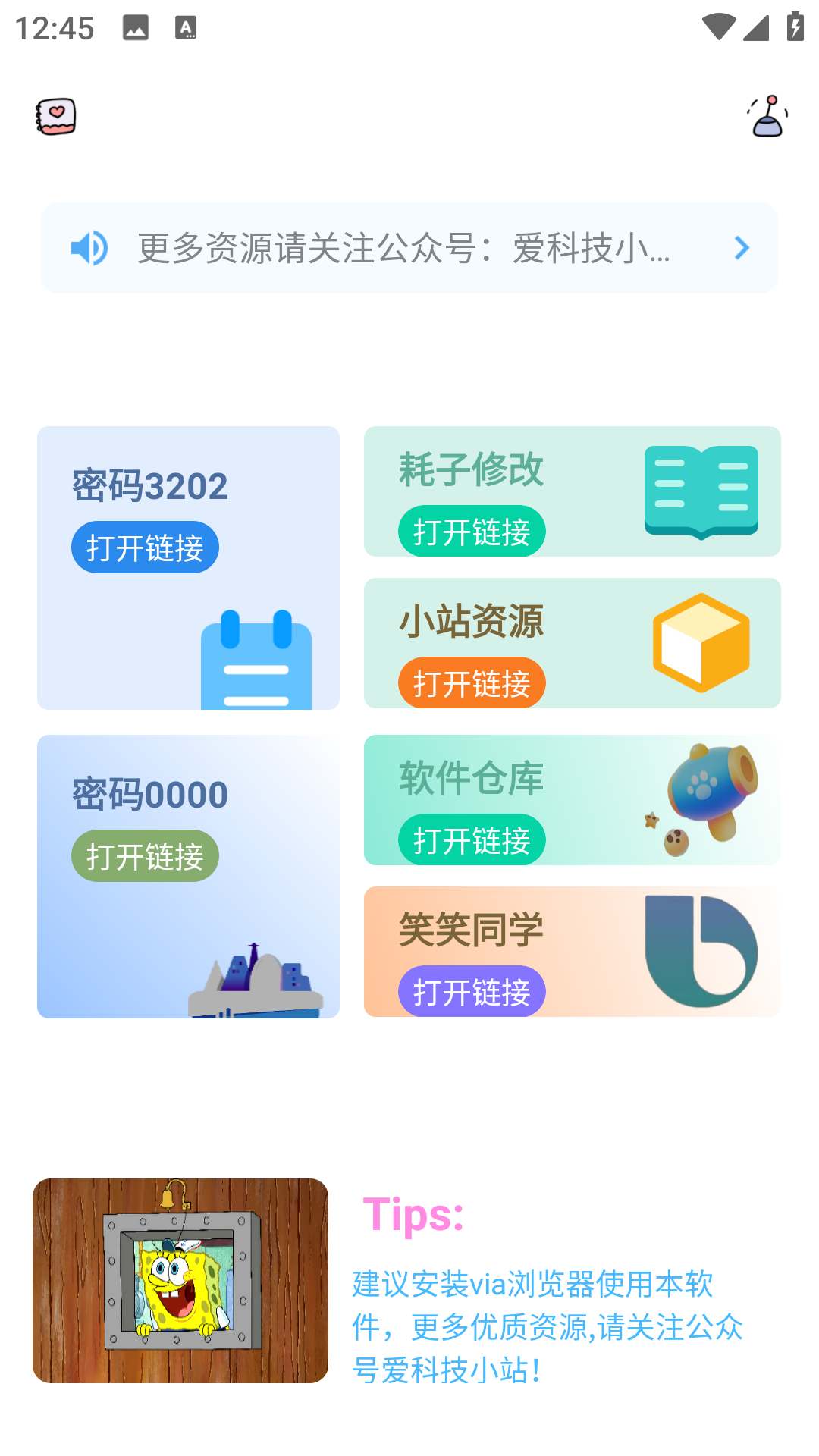Image resolution: width=819 pixels, height=1456 pixels.
Task: Tap 打开链接 under 密码3202
Action: tap(145, 547)
